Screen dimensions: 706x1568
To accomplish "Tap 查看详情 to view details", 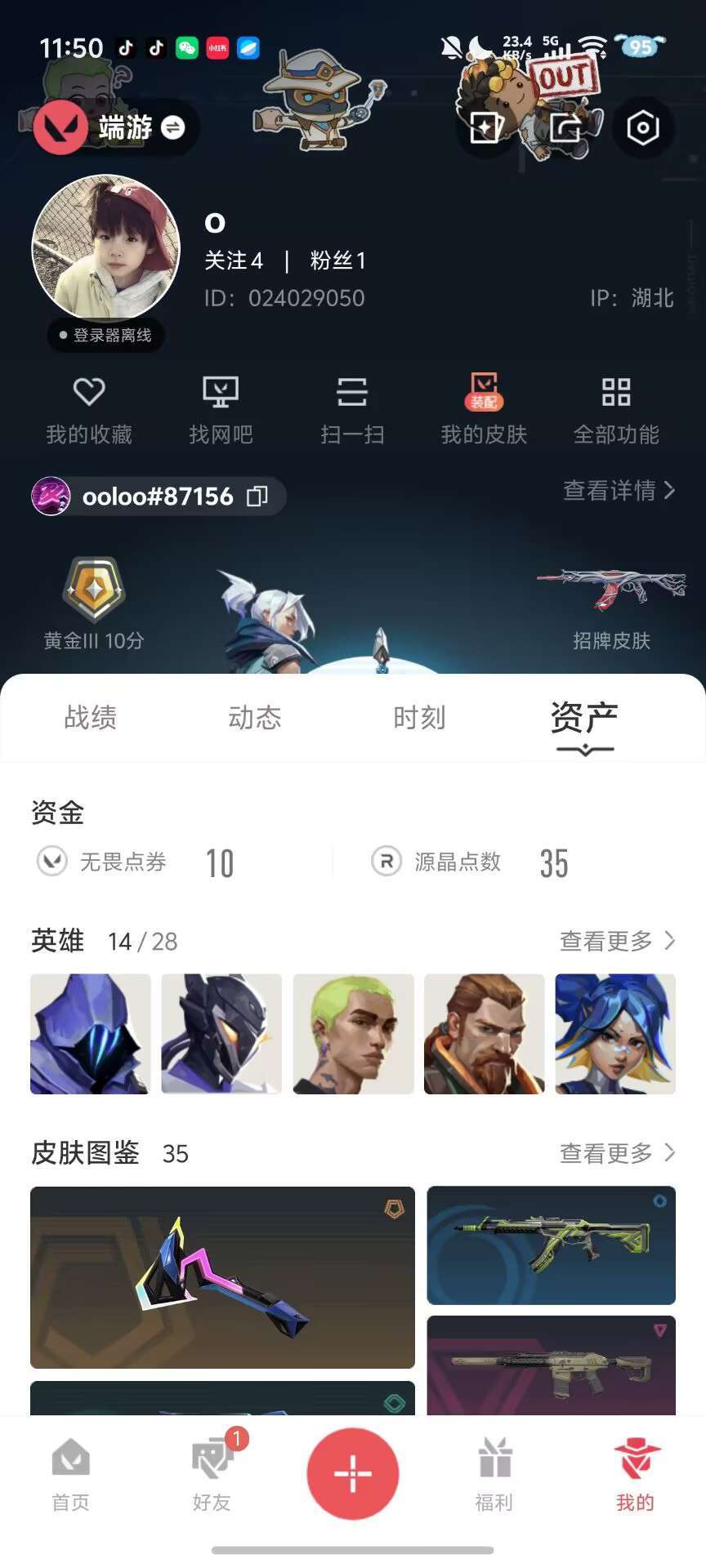I will 619,490.
